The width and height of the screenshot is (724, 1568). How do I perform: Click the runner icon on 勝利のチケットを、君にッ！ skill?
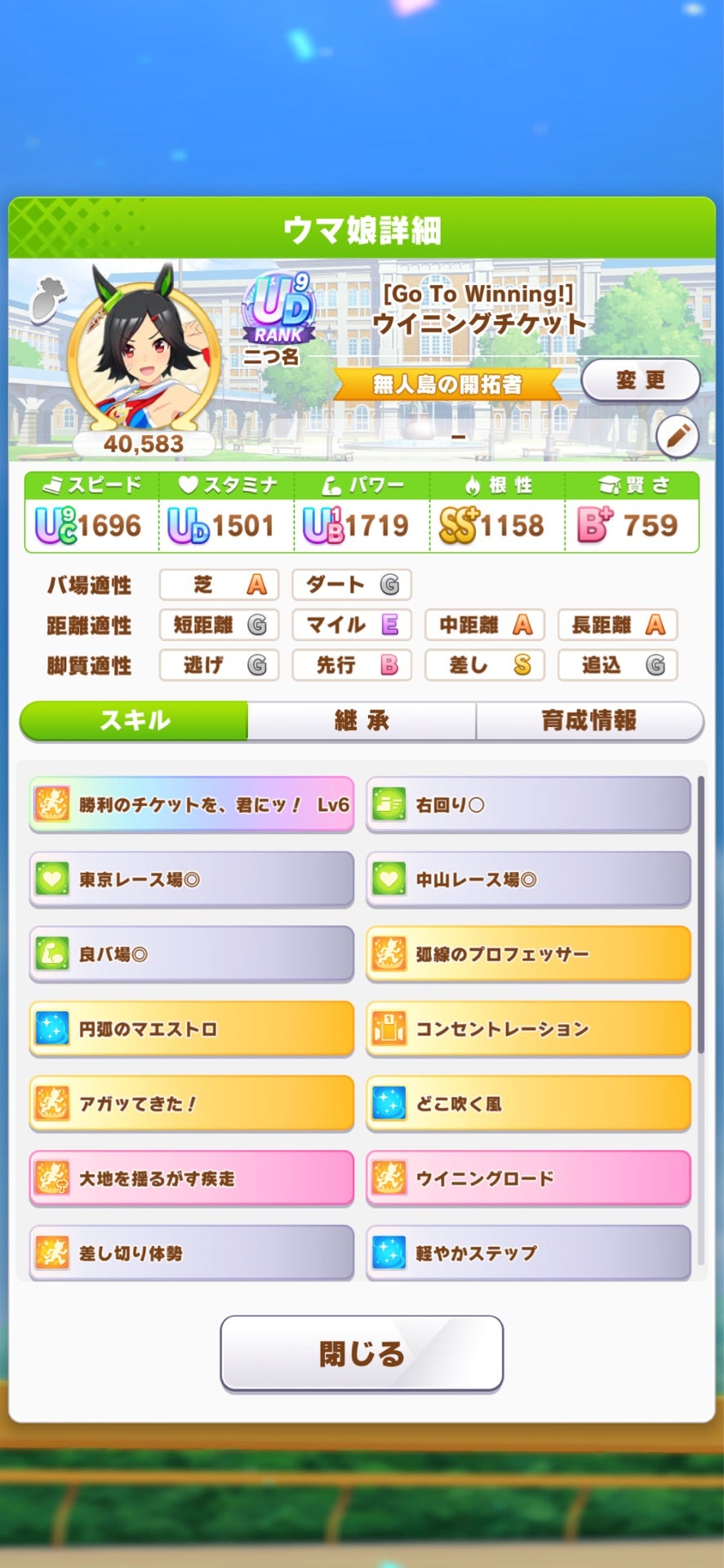coord(51,804)
